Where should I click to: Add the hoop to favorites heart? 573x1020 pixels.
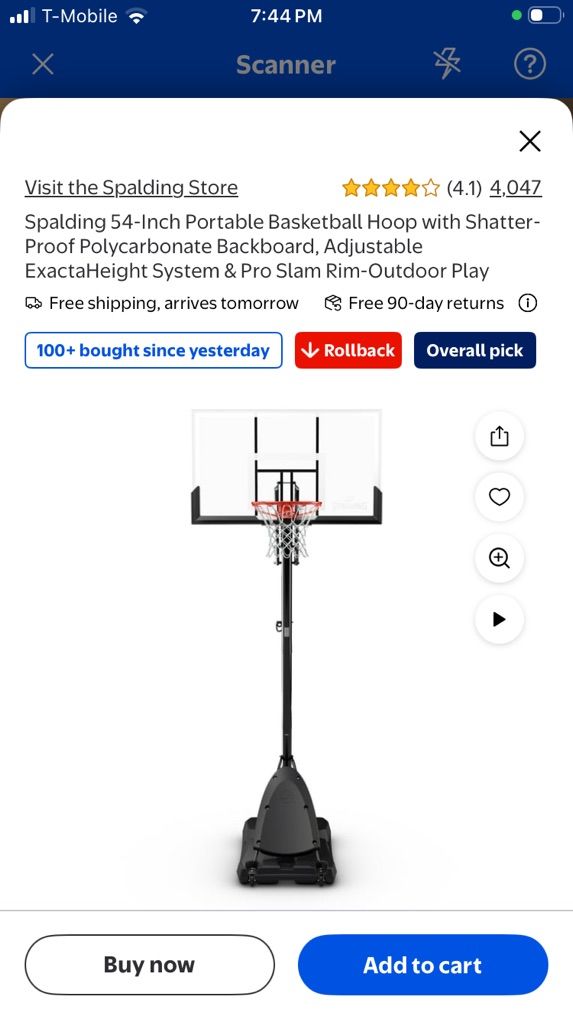[x=499, y=497]
